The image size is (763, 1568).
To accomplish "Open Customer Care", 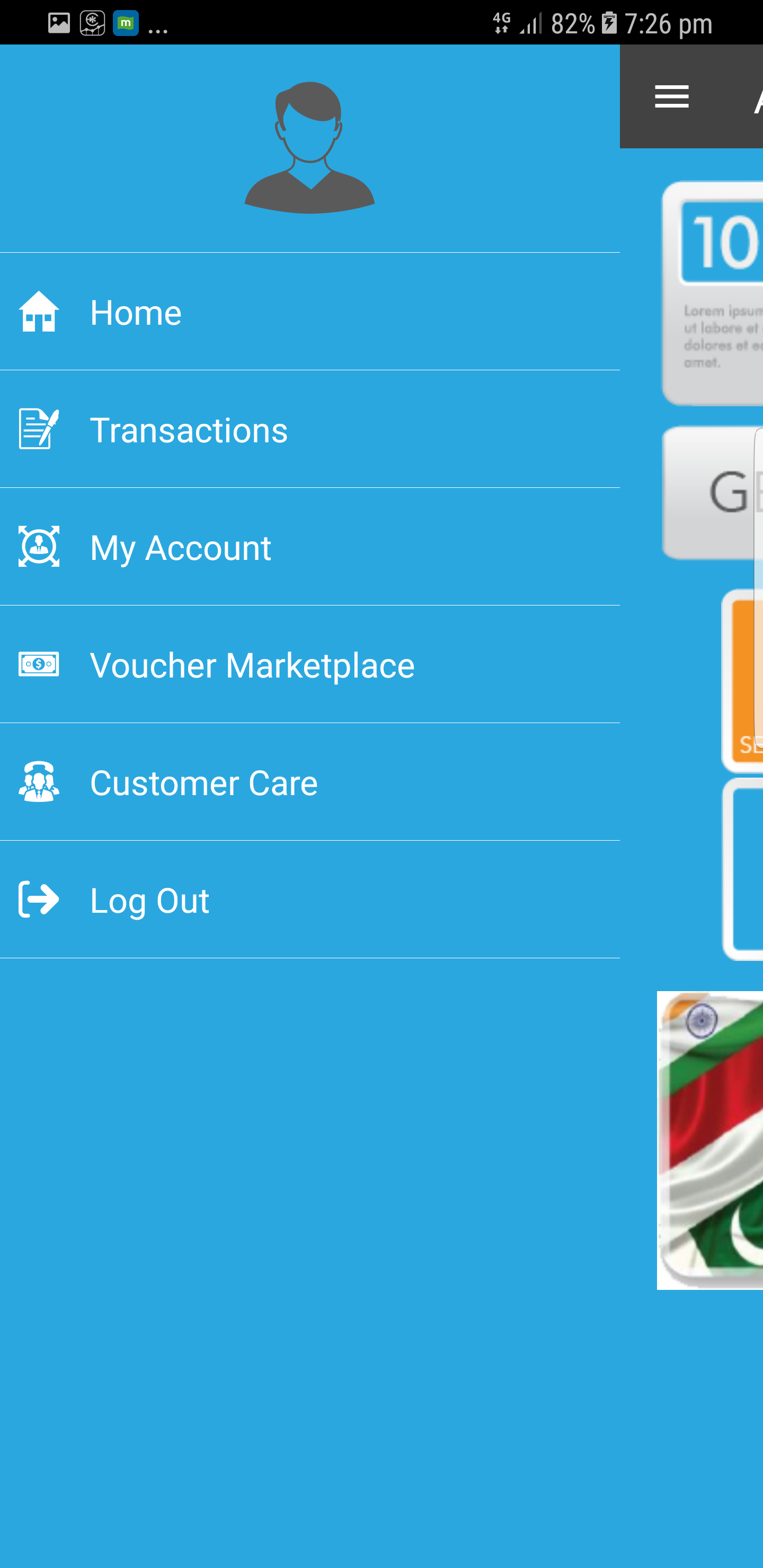I will coord(310,781).
